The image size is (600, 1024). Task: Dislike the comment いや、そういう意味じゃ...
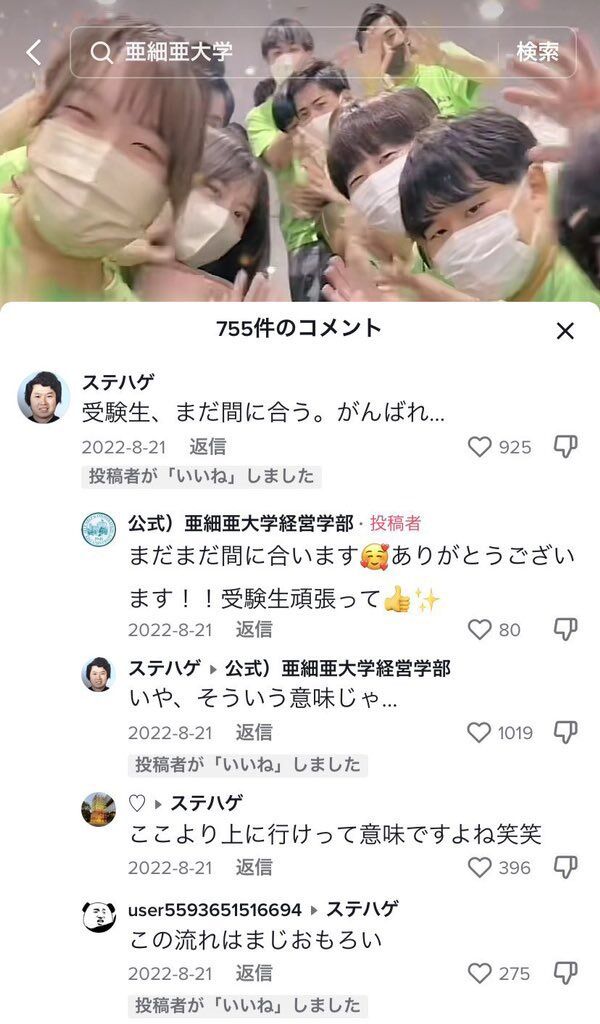click(x=566, y=733)
